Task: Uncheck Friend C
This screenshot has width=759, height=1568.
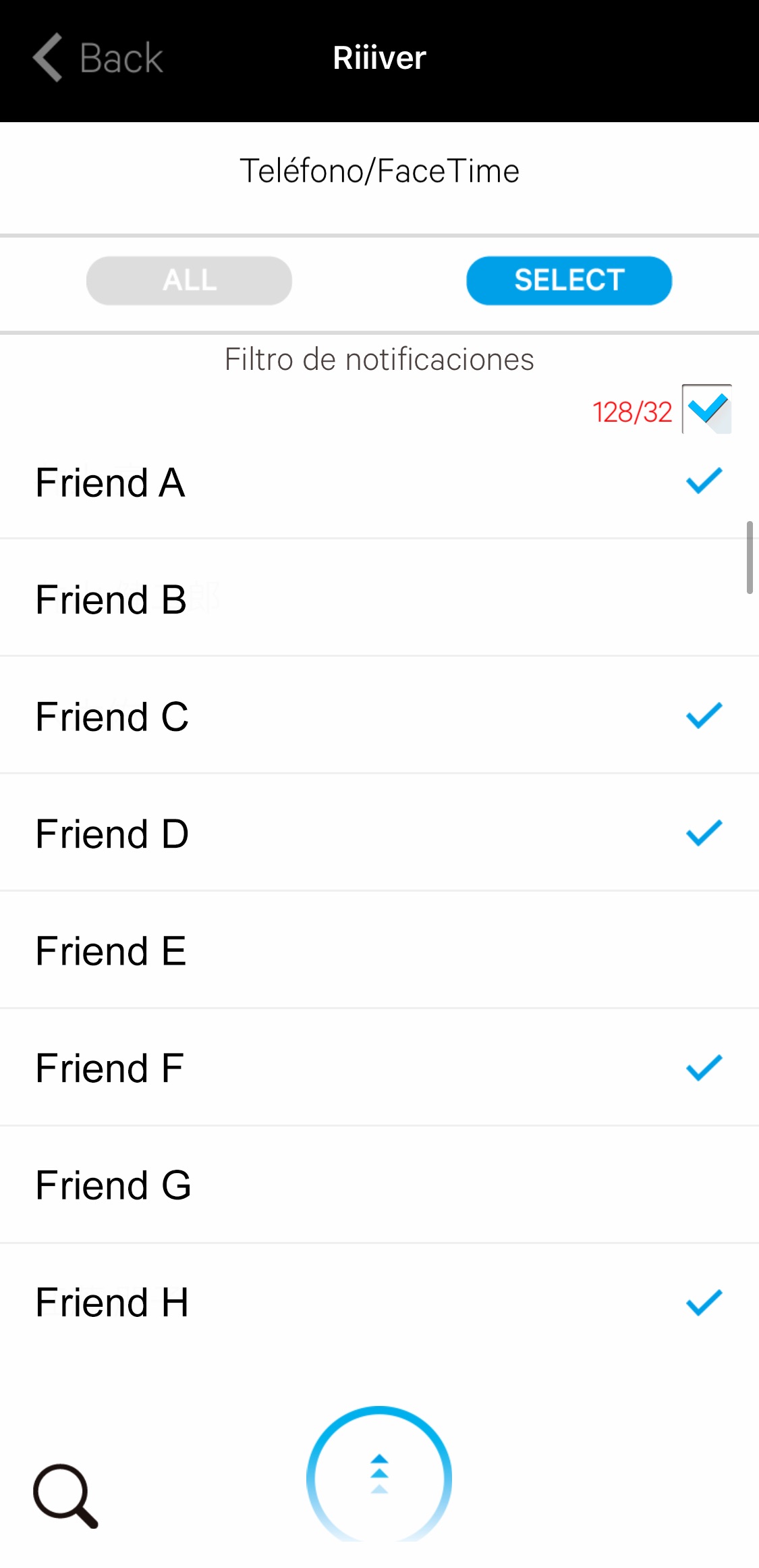Action: click(x=704, y=716)
